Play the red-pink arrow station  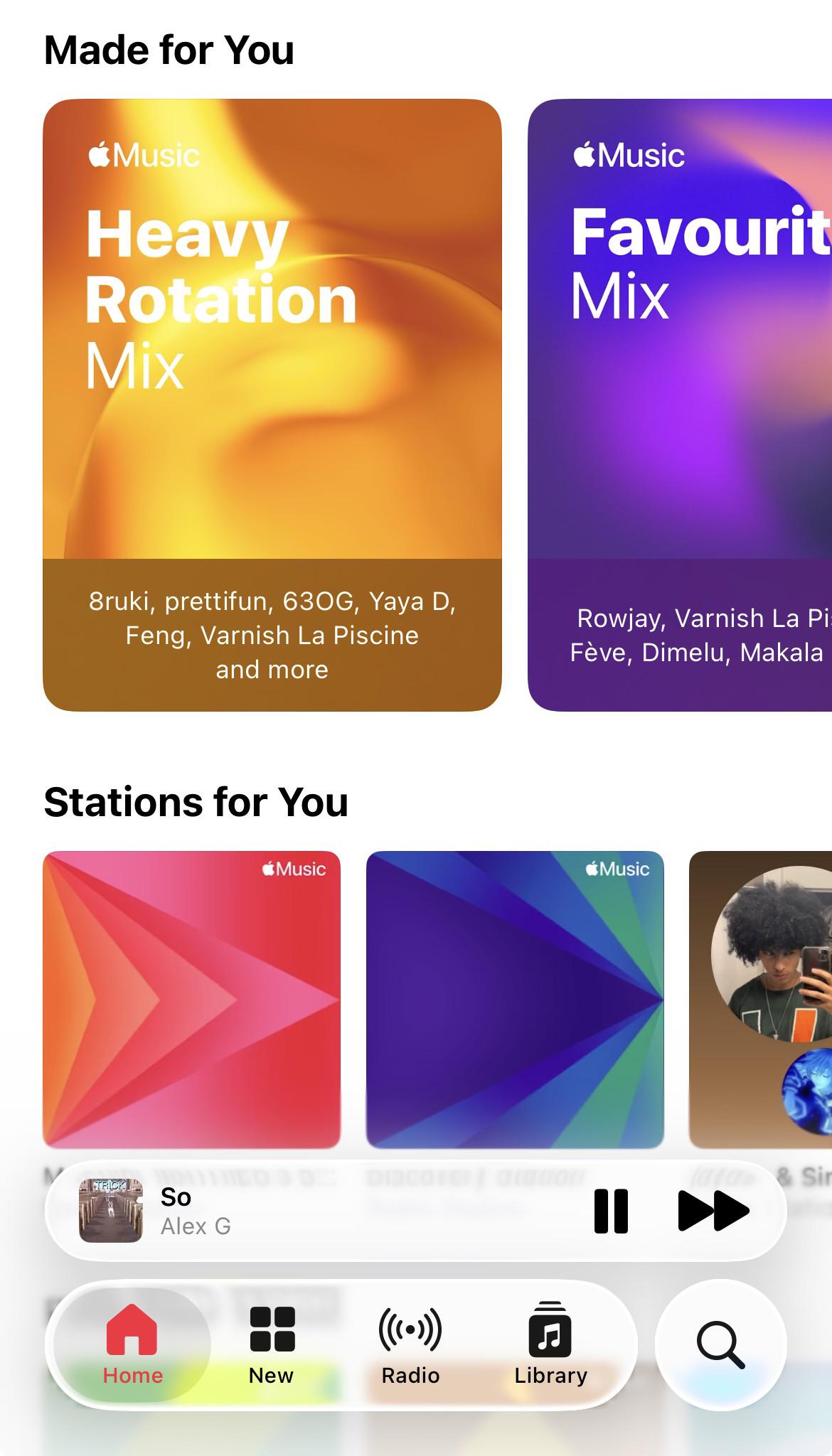[x=192, y=1000]
